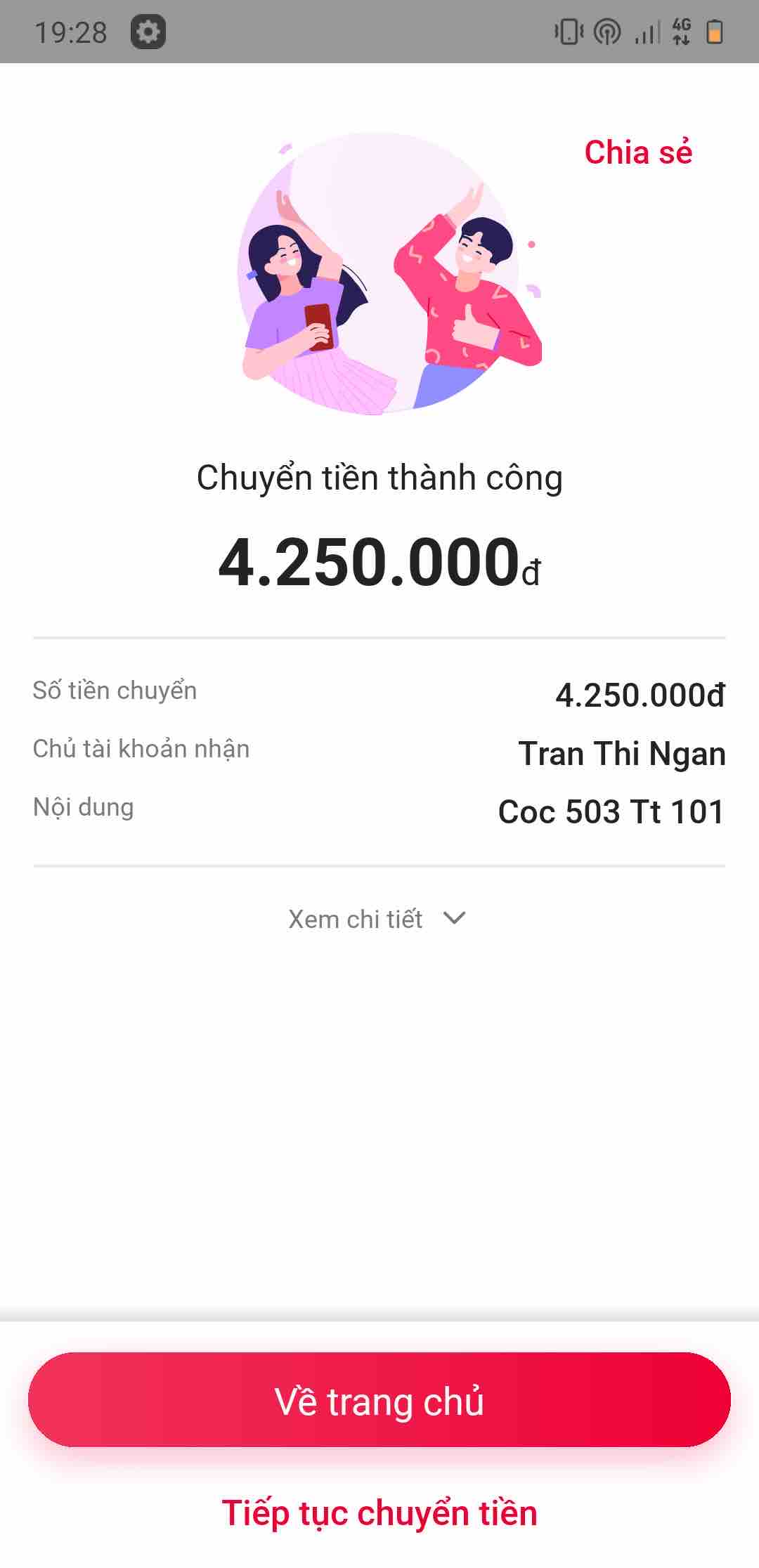
Task: Go back with Về trang chủ button
Action: [379, 1401]
